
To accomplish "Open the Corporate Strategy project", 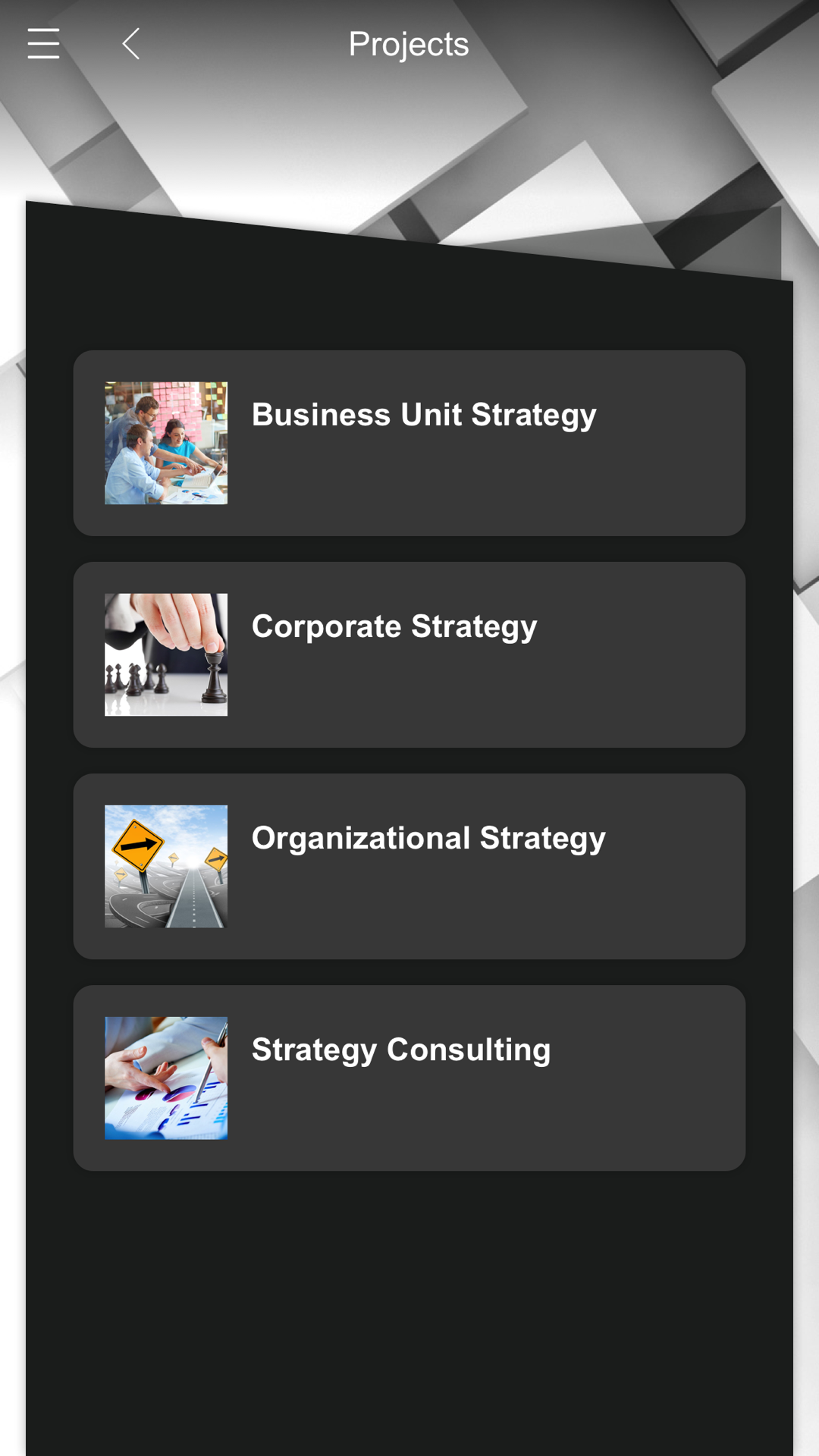I will coord(409,654).
